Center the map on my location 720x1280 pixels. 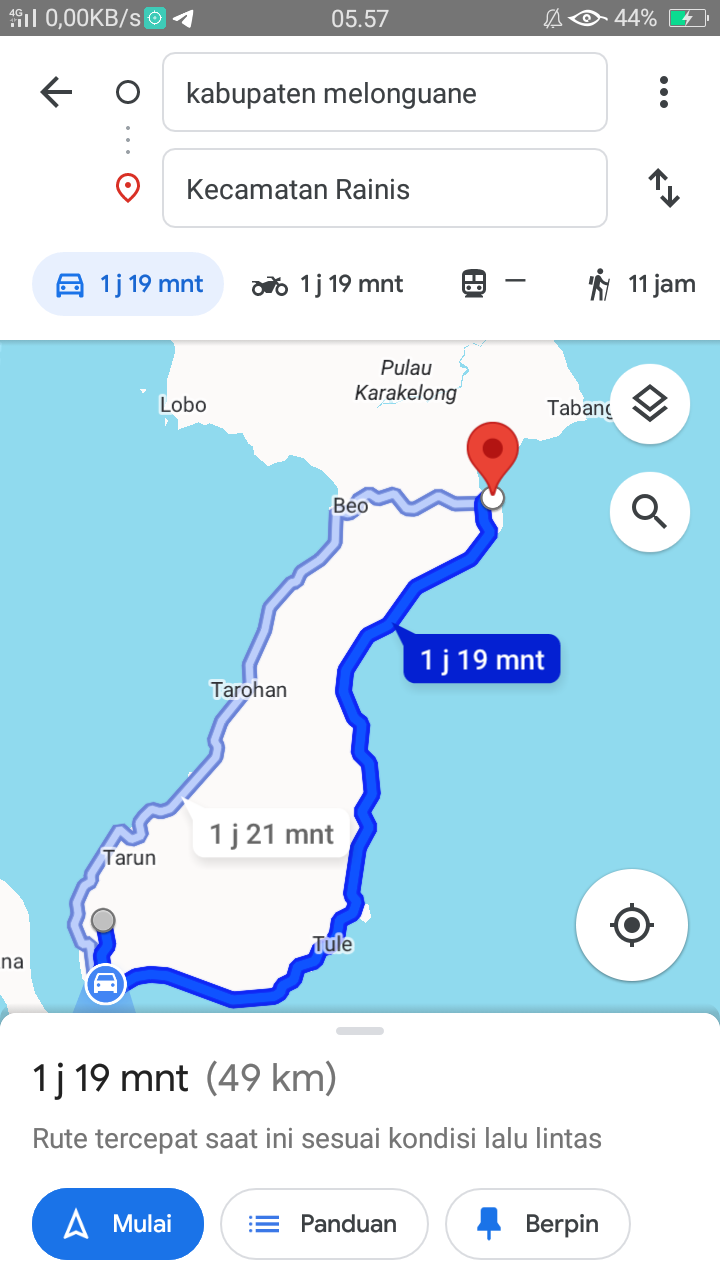click(x=631, y=924)
